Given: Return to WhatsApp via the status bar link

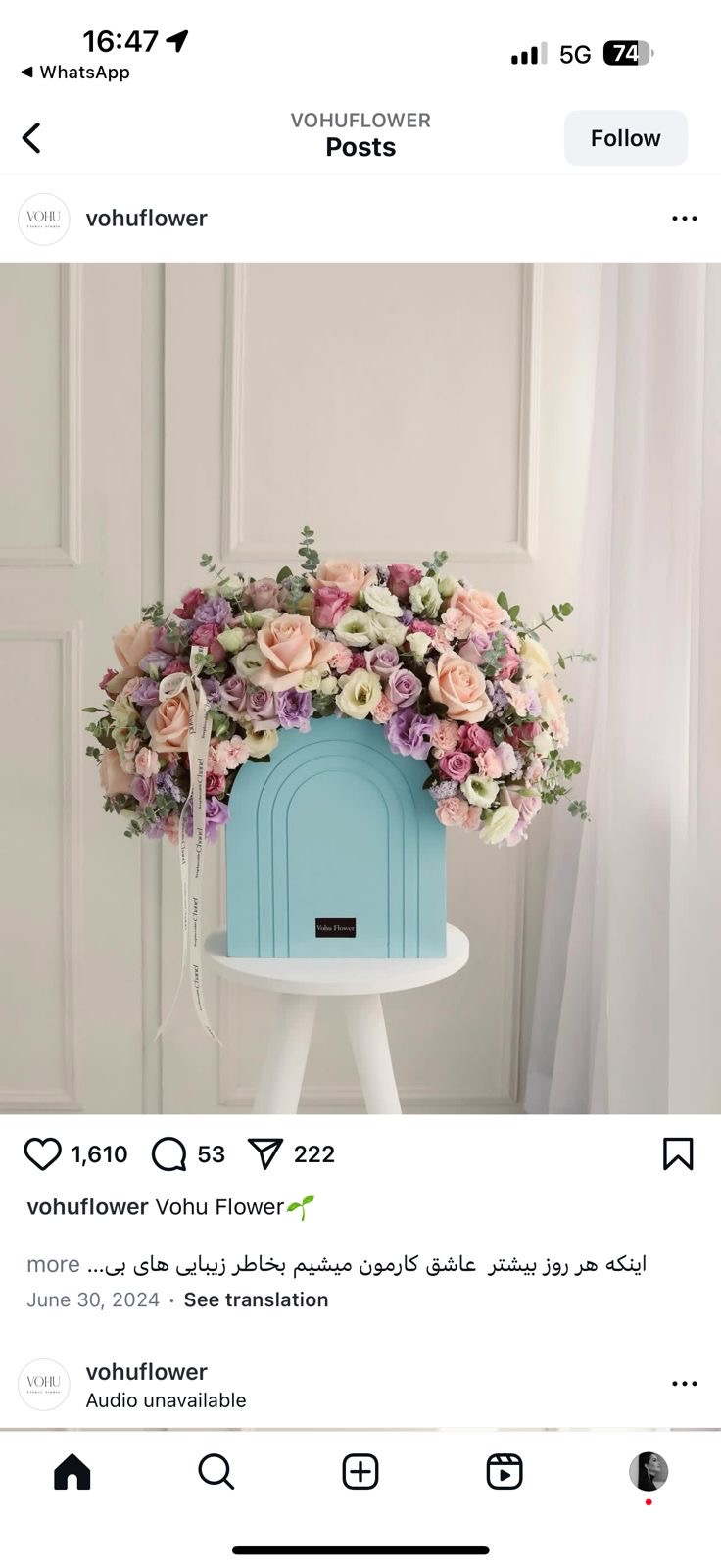Looking at the screenshot, I should click(76, 73).
